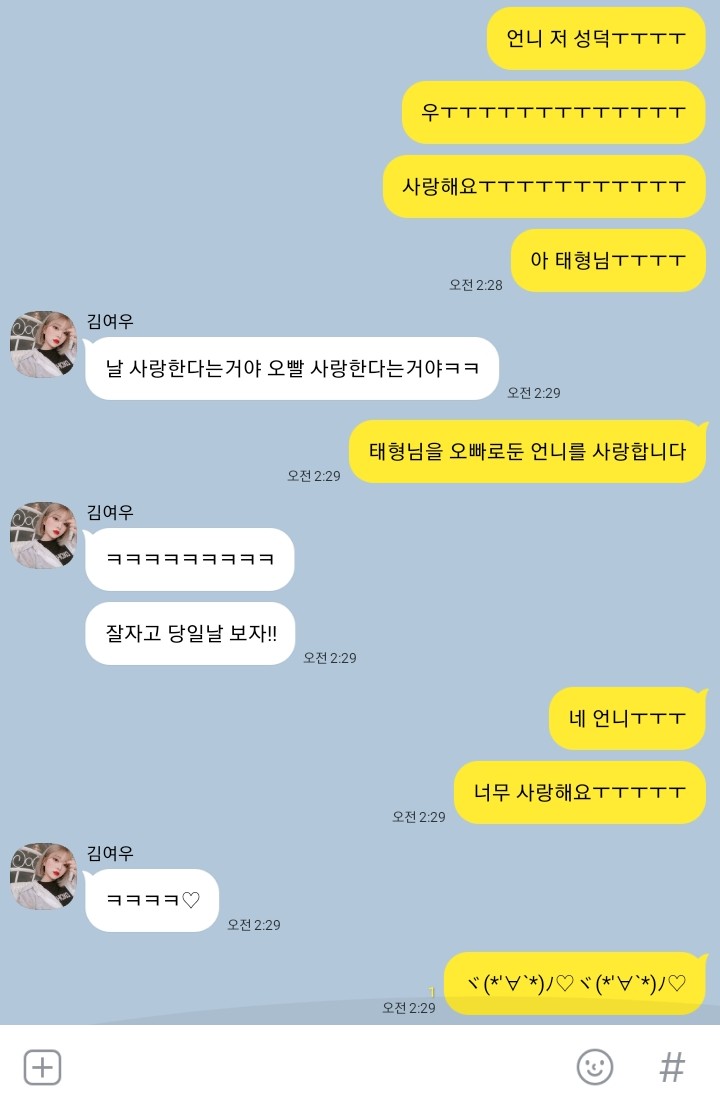This screenshot has height=1108, width=720.
Task: Tap the message input field
Action: (310, 1067)
